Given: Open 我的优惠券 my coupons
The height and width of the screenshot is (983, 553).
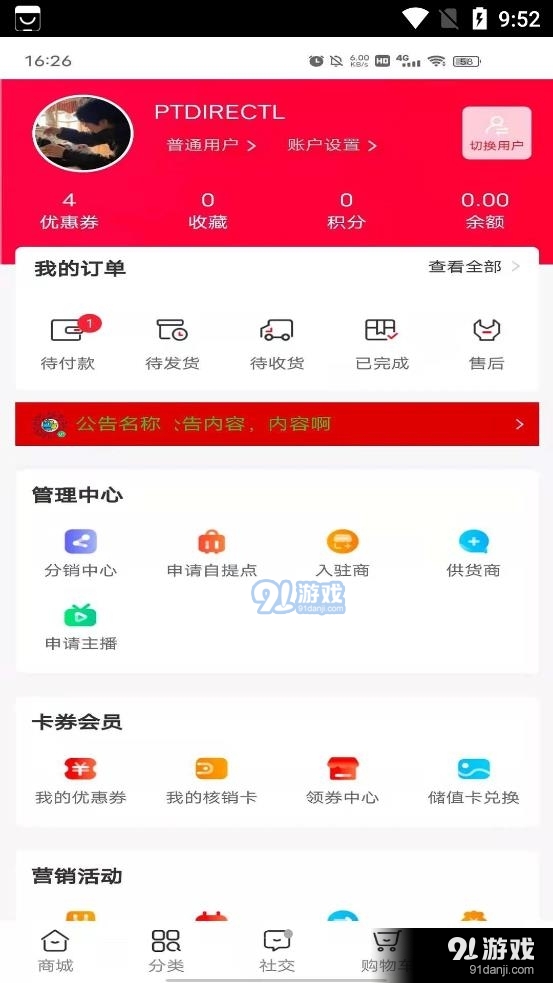Looking at the screenshot, I should (80, 781).
